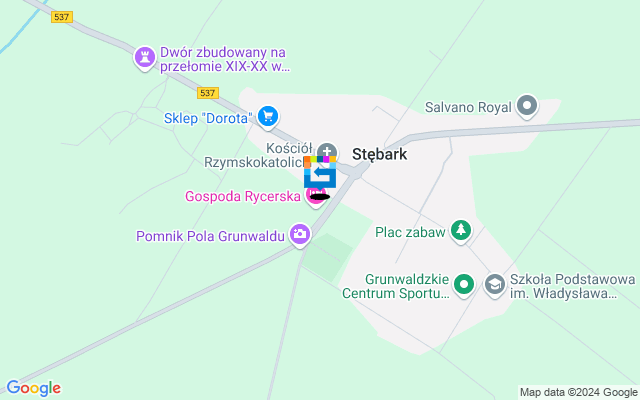Select the Szkoła Podstawowa school pin

tap(493, 286)
